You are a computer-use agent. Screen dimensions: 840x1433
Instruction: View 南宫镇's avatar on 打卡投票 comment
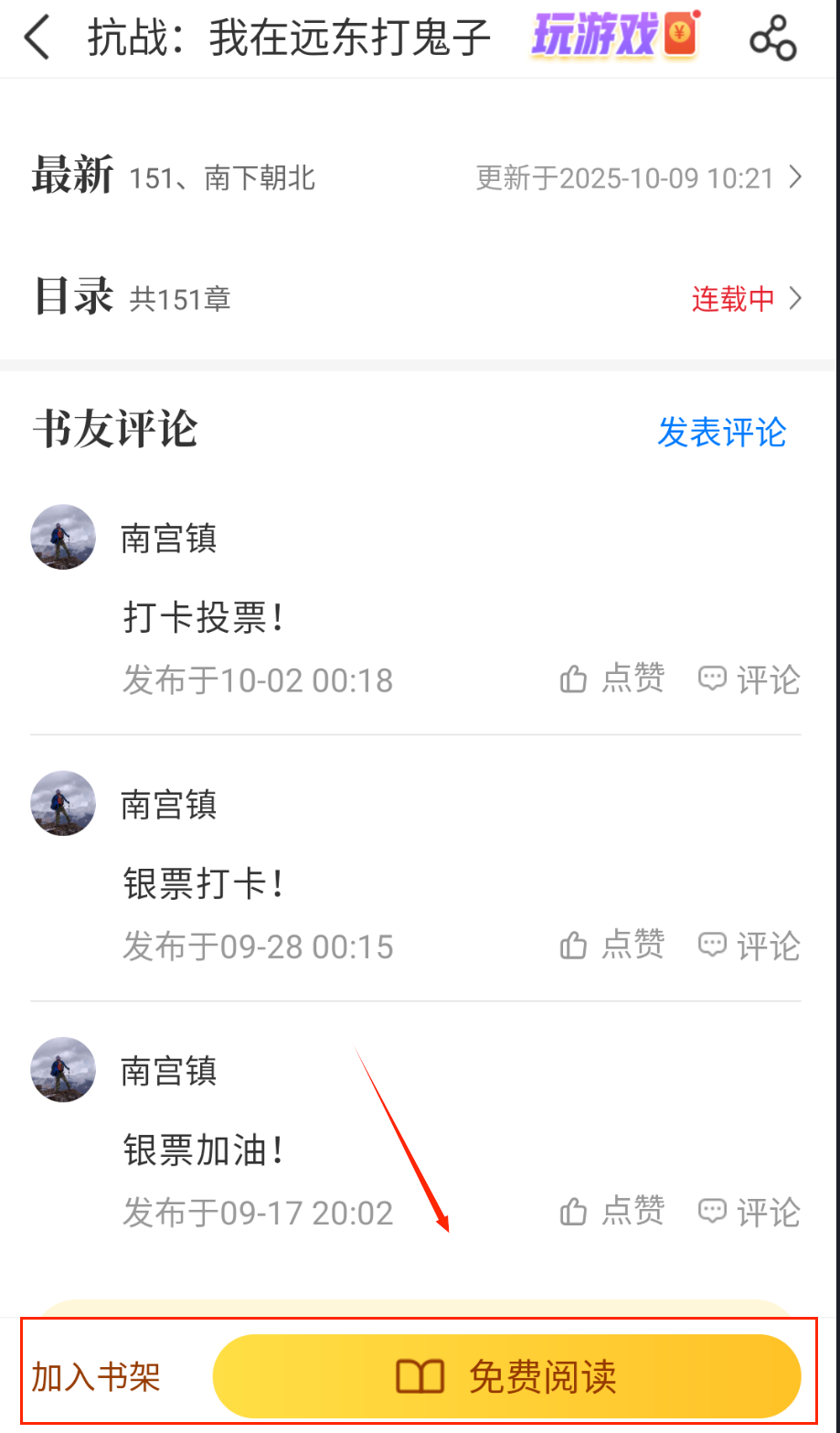point(63,537)
